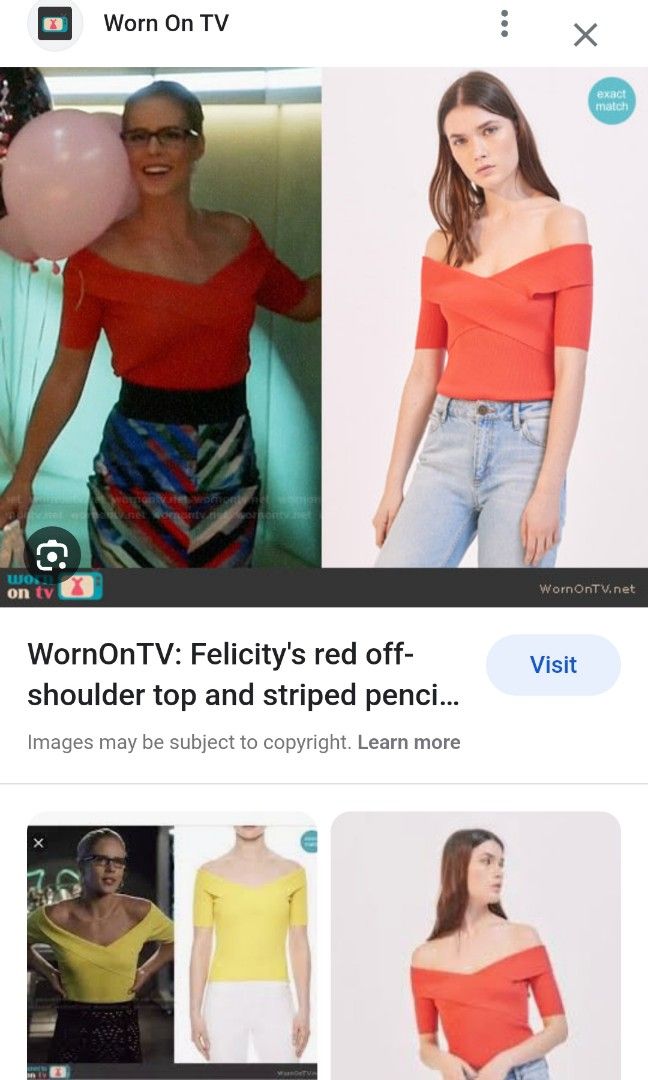Search this image with Lens
This screenshot has width=648, height=1080.
click(52, 555)
